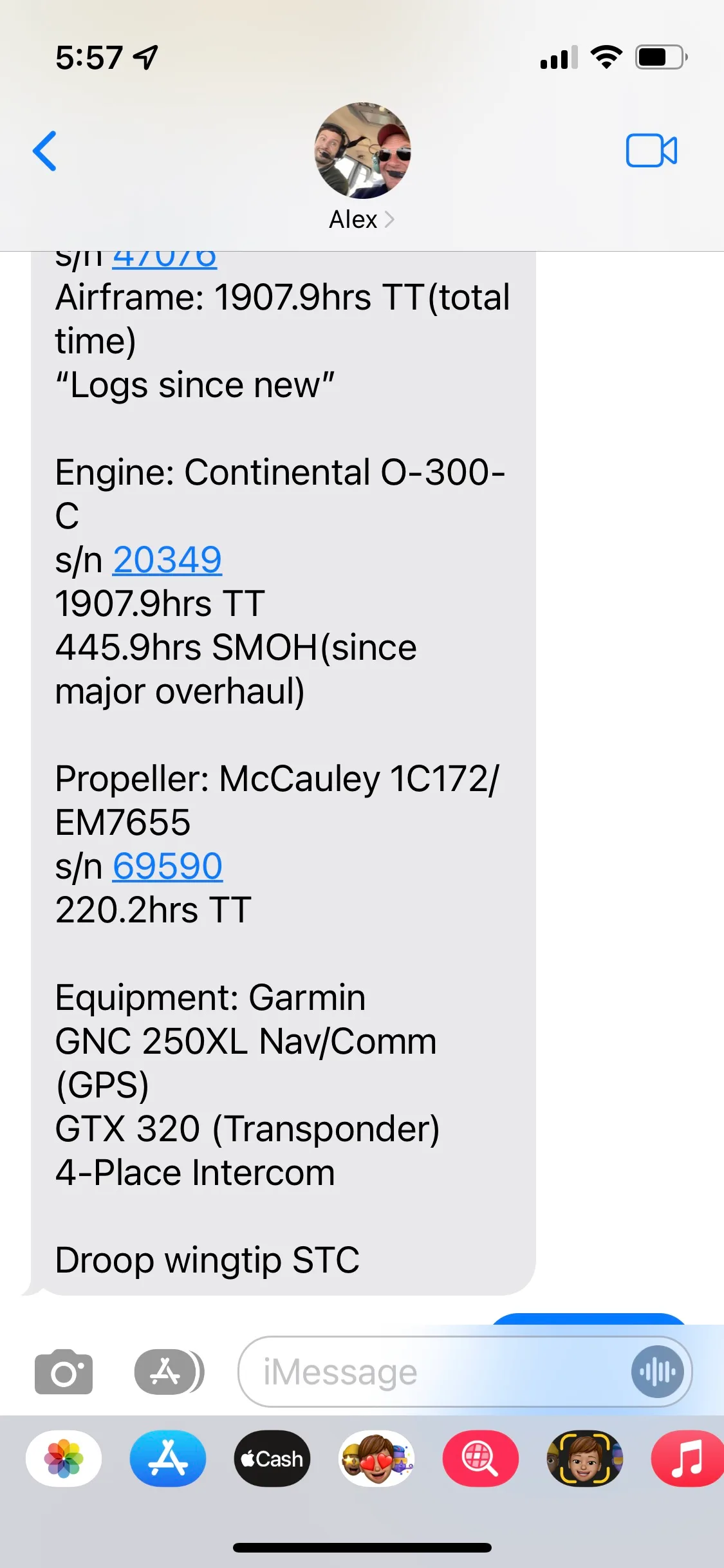Open the Memoji face capture app

pos(585,1459)
